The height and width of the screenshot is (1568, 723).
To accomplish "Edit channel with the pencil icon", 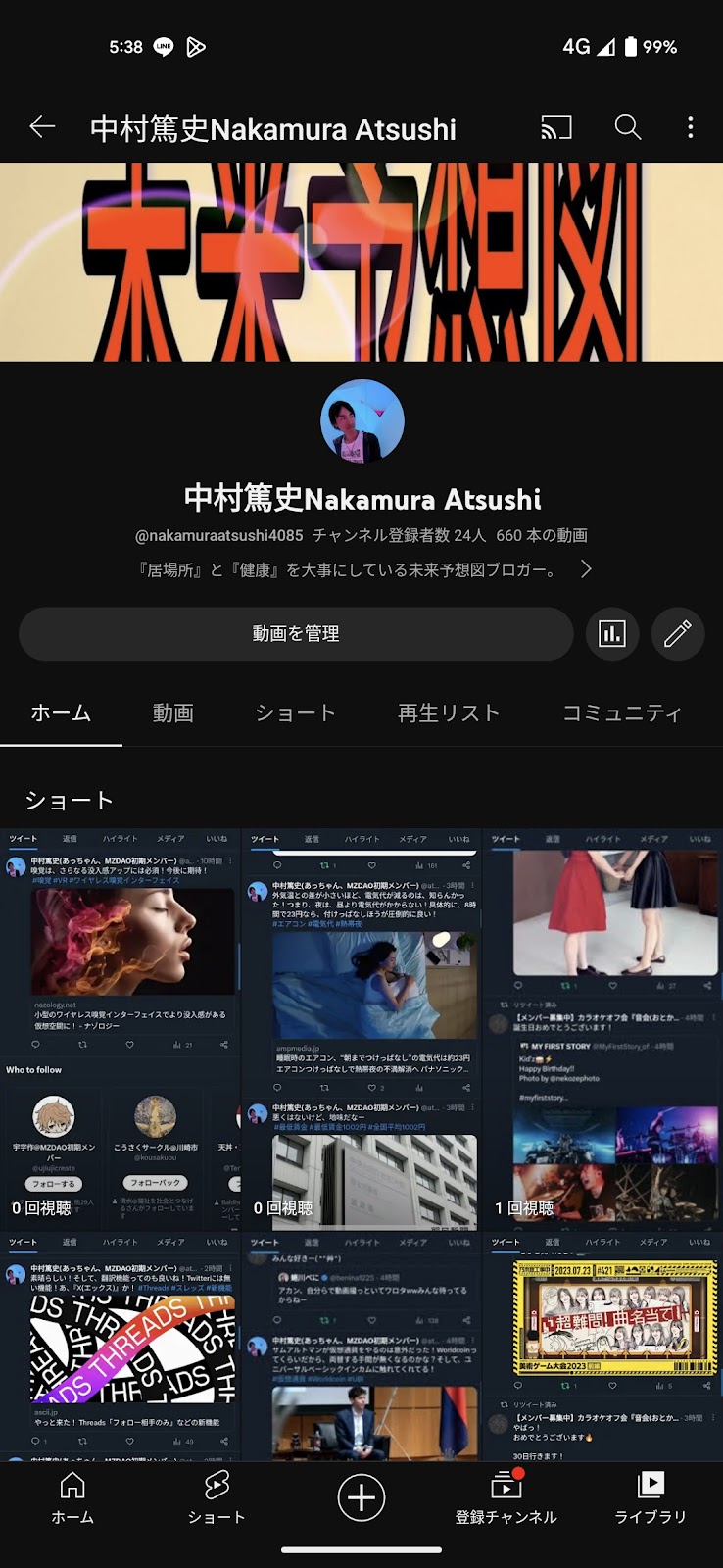I will click(x=678, y=634).
